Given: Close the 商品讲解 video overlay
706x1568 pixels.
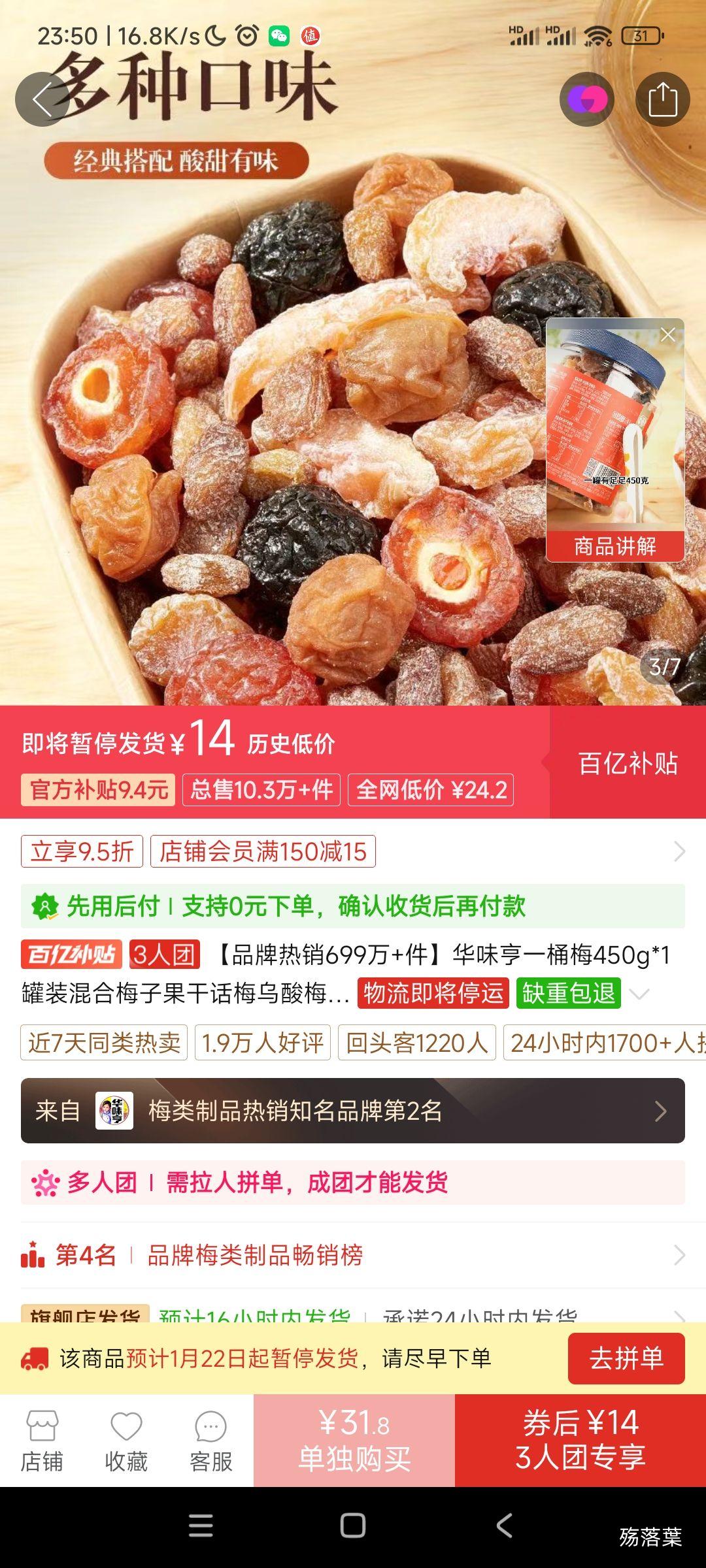Looking at the screenshot, I should [x=668, y=334].
